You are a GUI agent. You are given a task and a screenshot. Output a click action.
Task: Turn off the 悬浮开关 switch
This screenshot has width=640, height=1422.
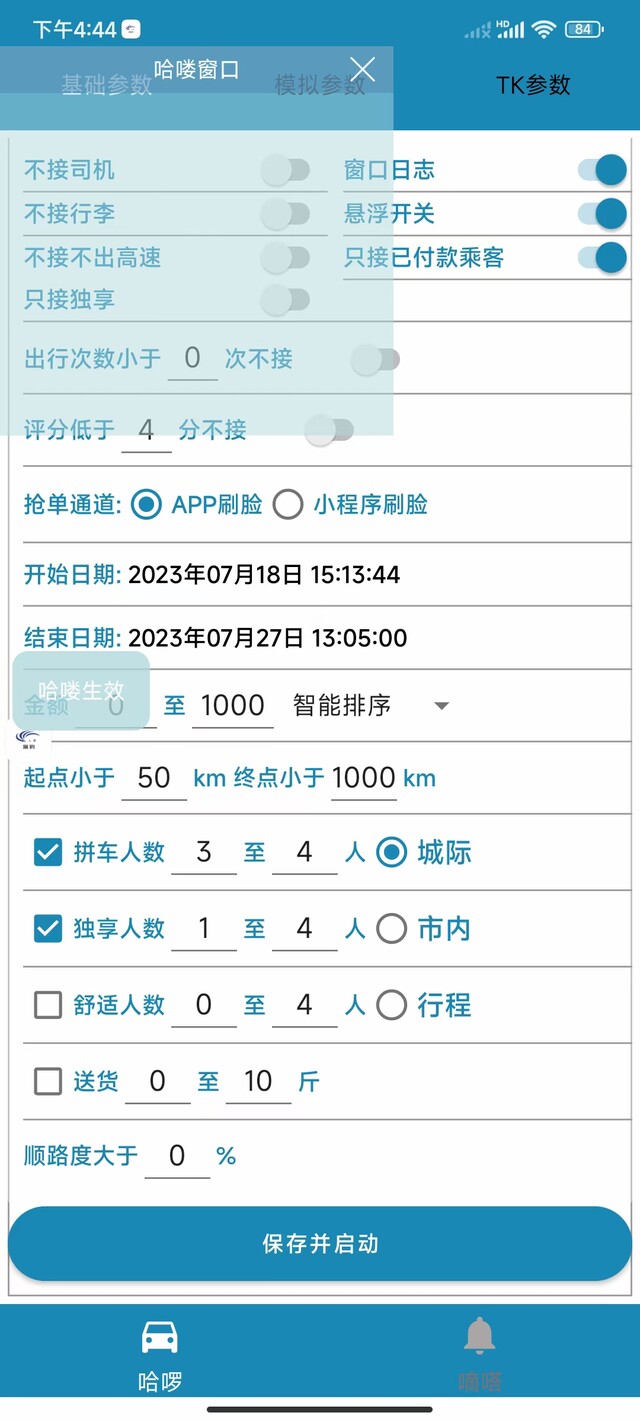pyautogui.click(x=602, y=213)
